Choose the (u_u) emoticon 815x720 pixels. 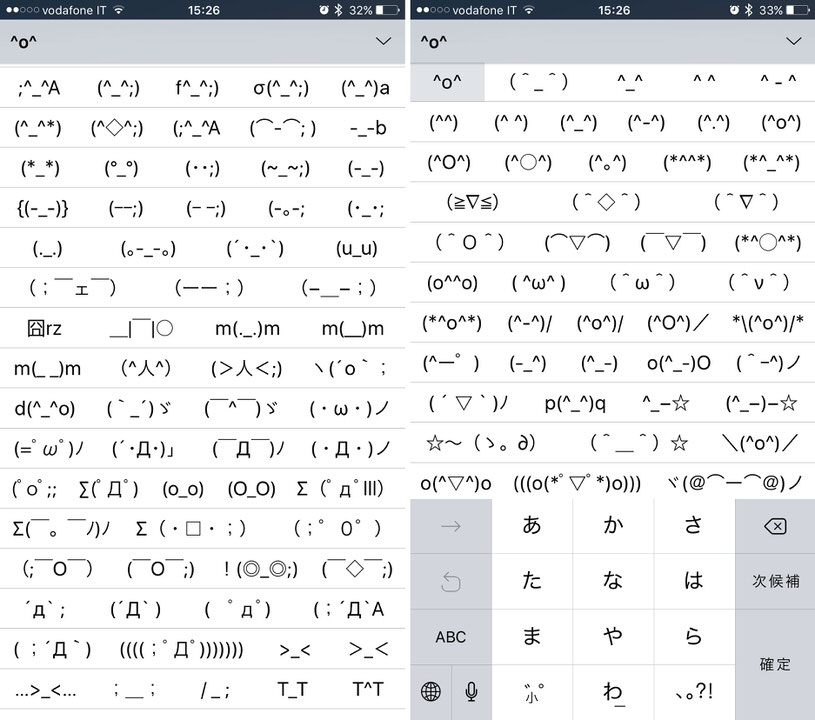coord(357,248)
